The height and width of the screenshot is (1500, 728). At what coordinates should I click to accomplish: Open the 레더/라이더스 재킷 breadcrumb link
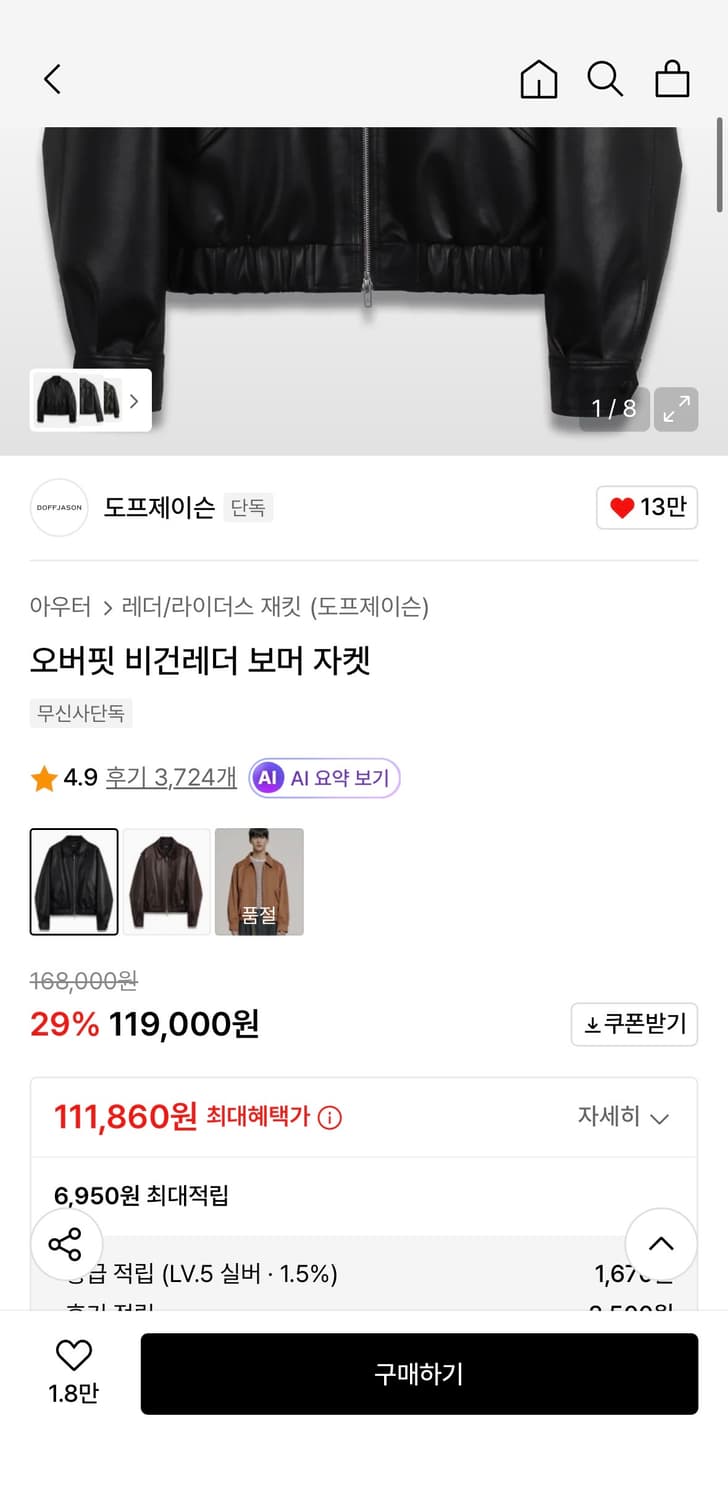[190, 607]
